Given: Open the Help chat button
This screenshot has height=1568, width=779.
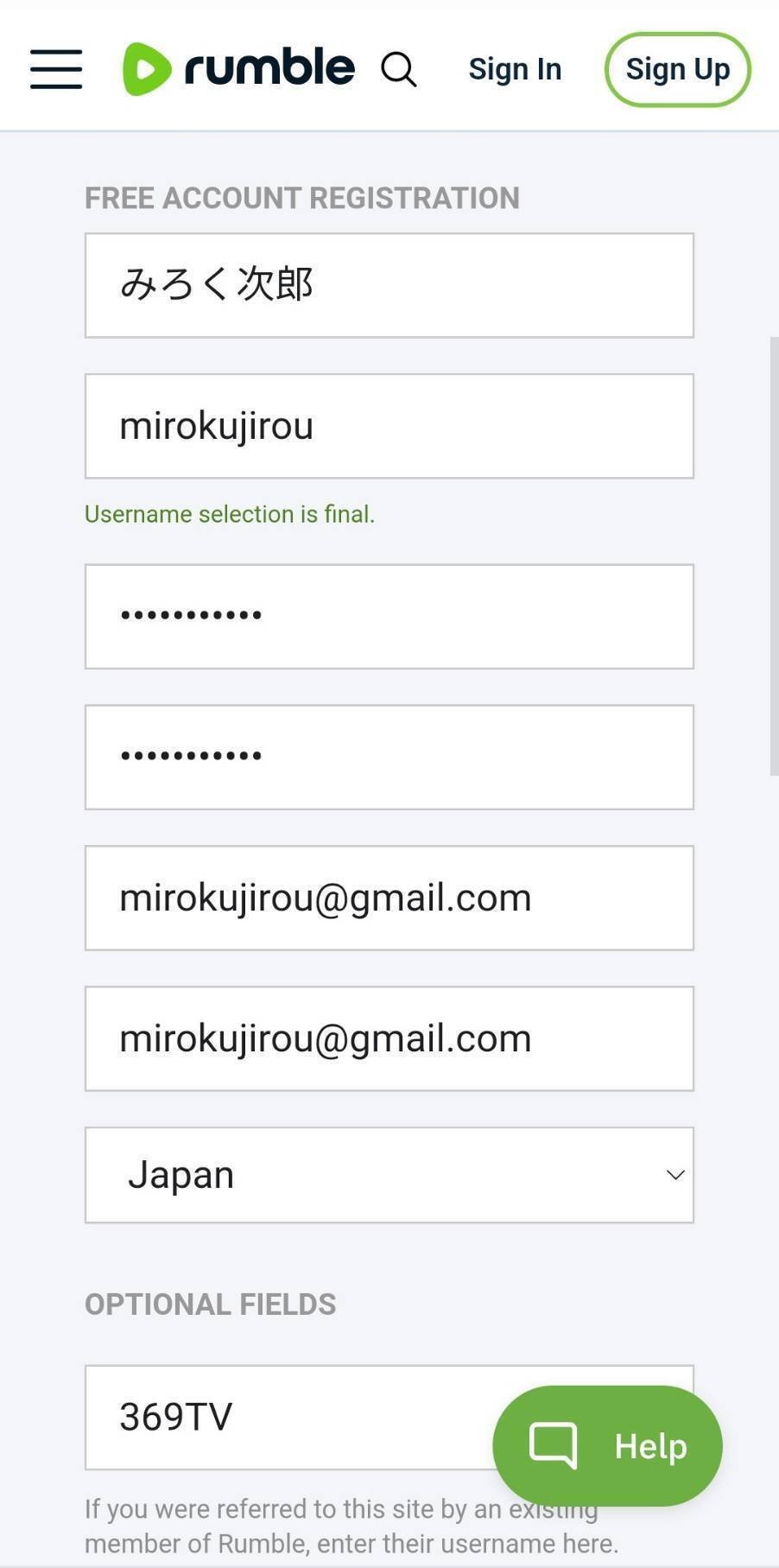Looking at the screenshot, I should [607, 1446].
